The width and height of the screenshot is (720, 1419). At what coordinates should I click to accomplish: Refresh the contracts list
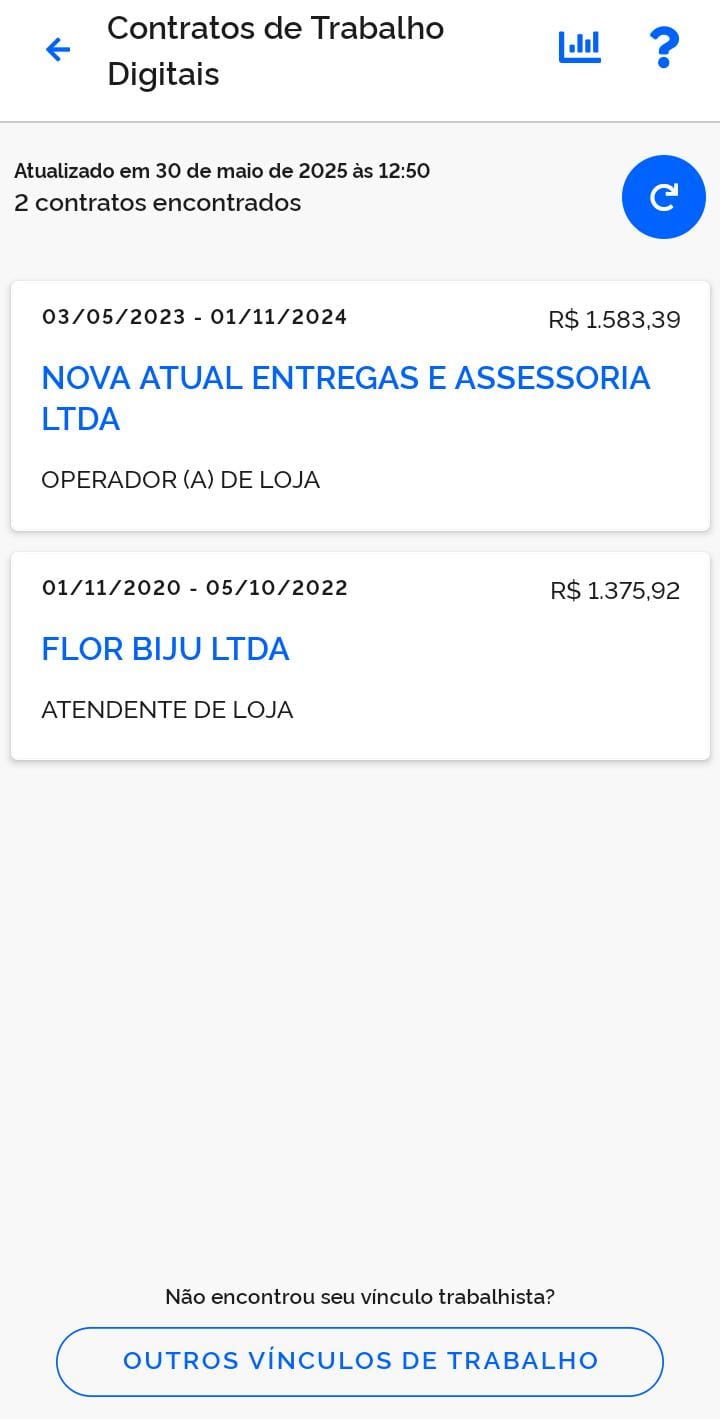pos(664,197)
